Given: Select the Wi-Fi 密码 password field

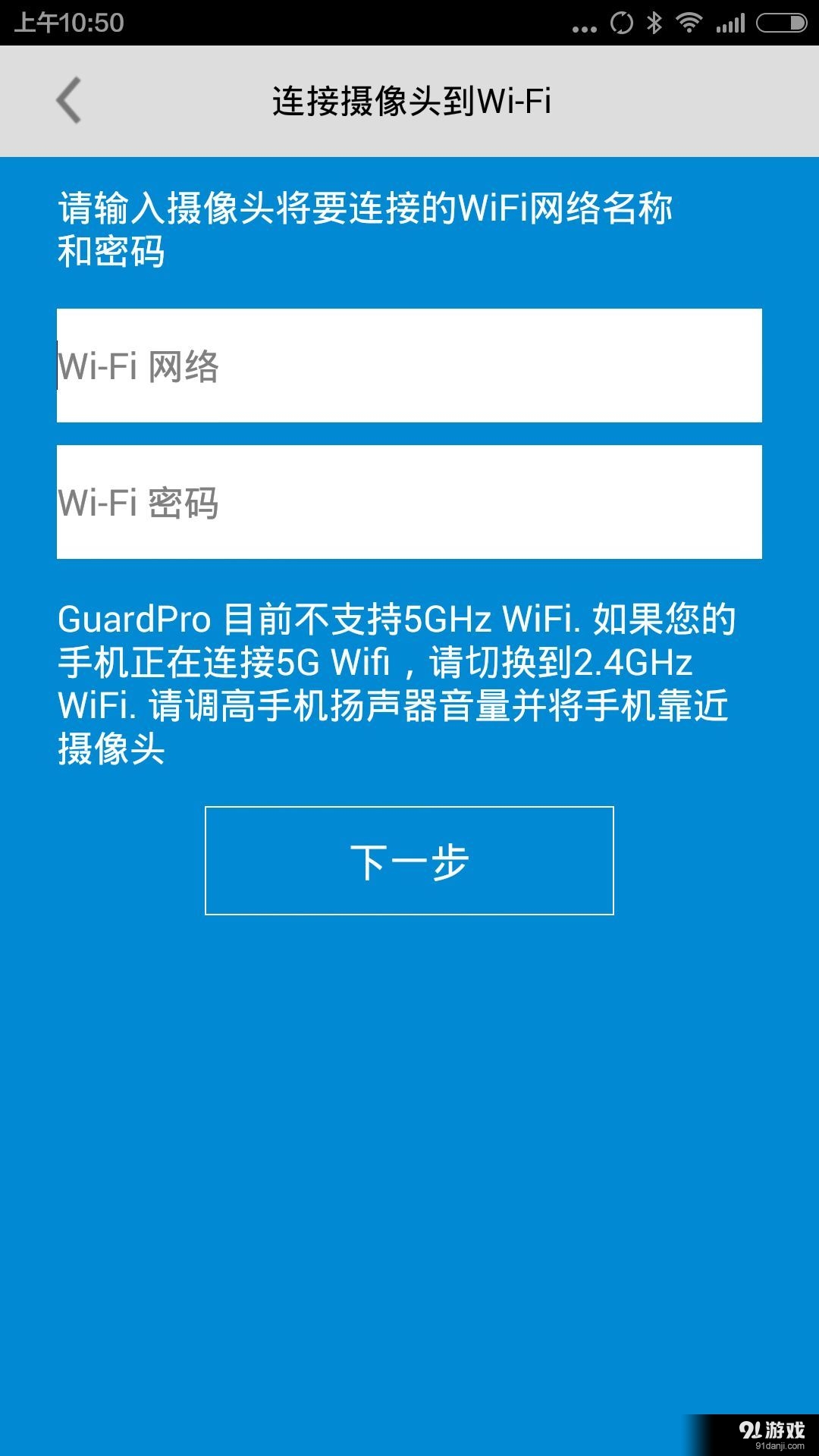Looking at the screenshot, I should click(408, 502).
